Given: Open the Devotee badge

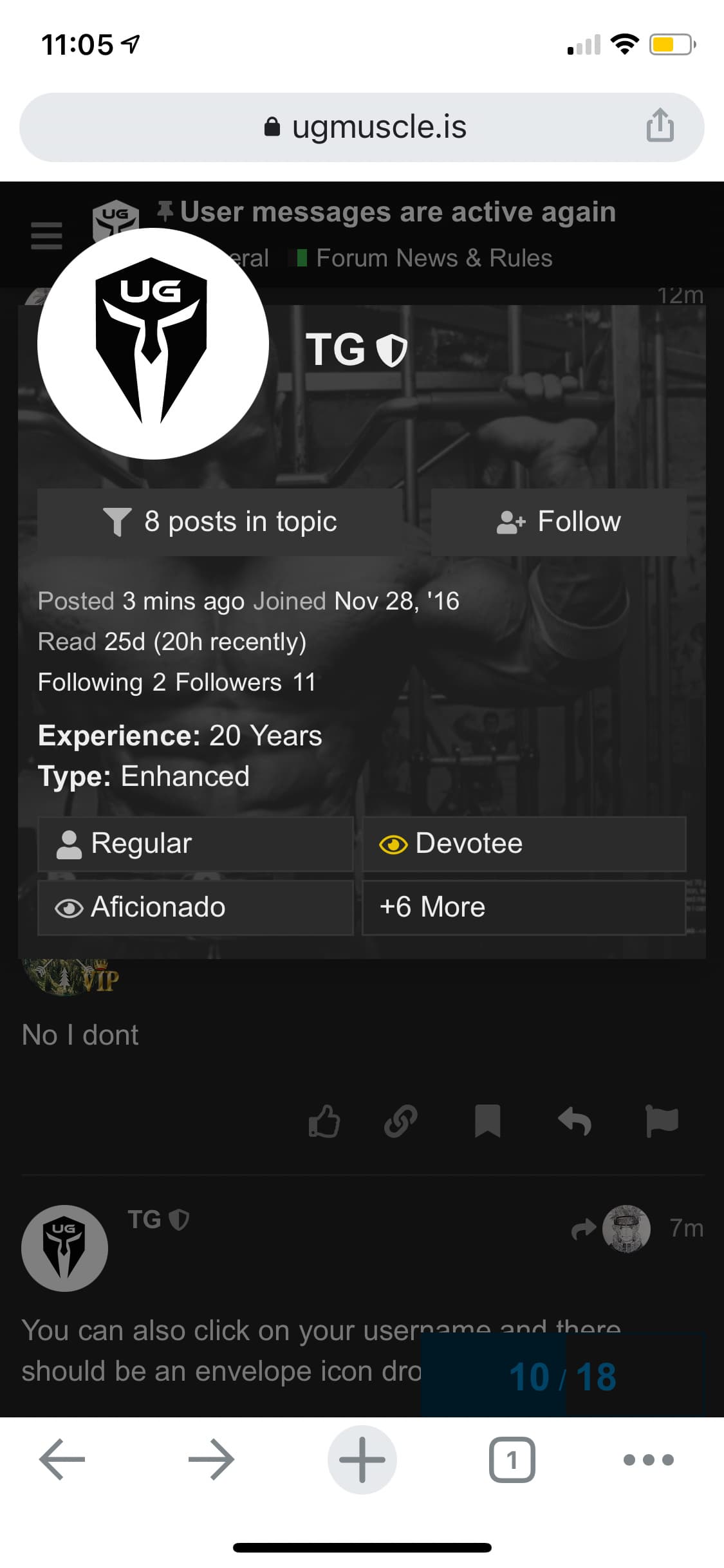Looking at the screenshot, I should point(524,844).
